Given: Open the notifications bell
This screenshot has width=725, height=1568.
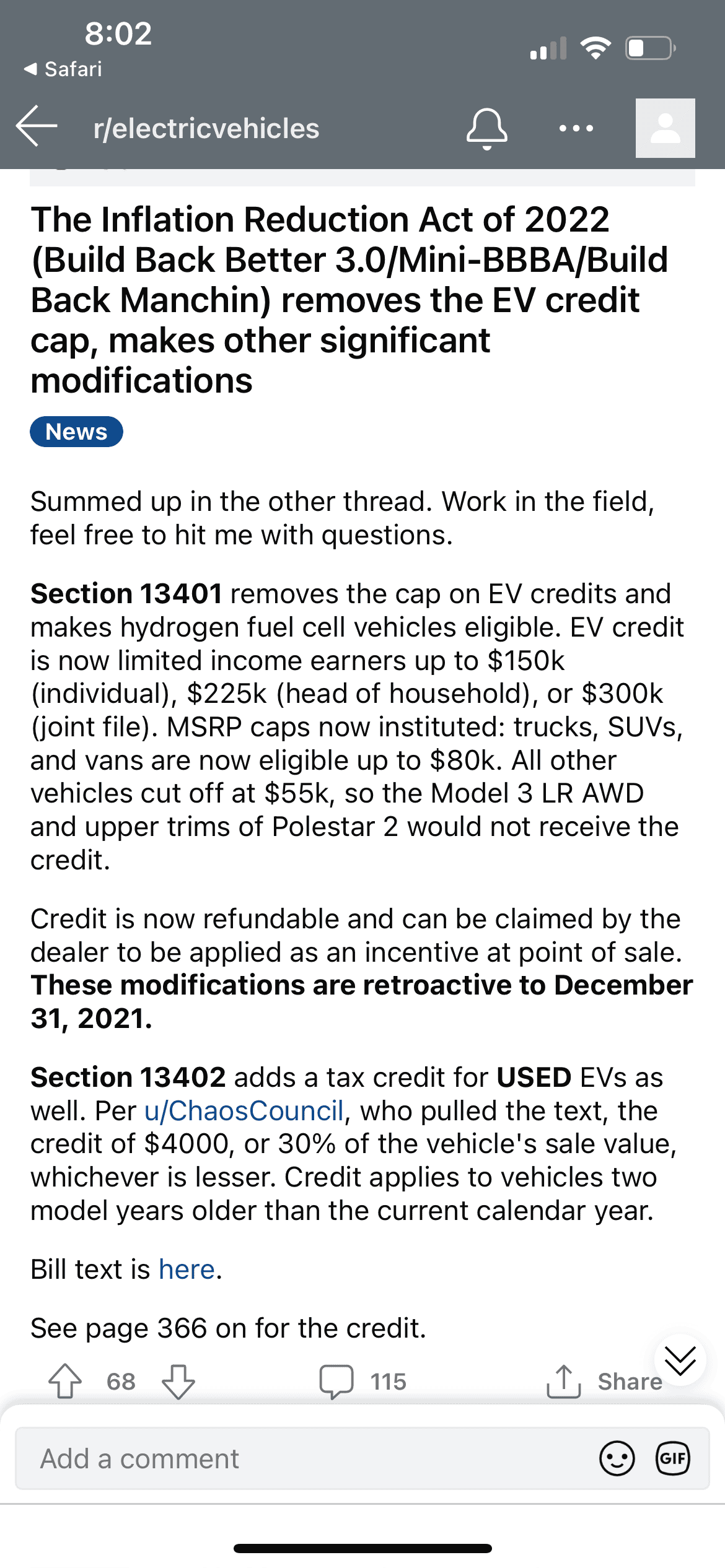Looking at the screenshot, I should pos(487,129).
